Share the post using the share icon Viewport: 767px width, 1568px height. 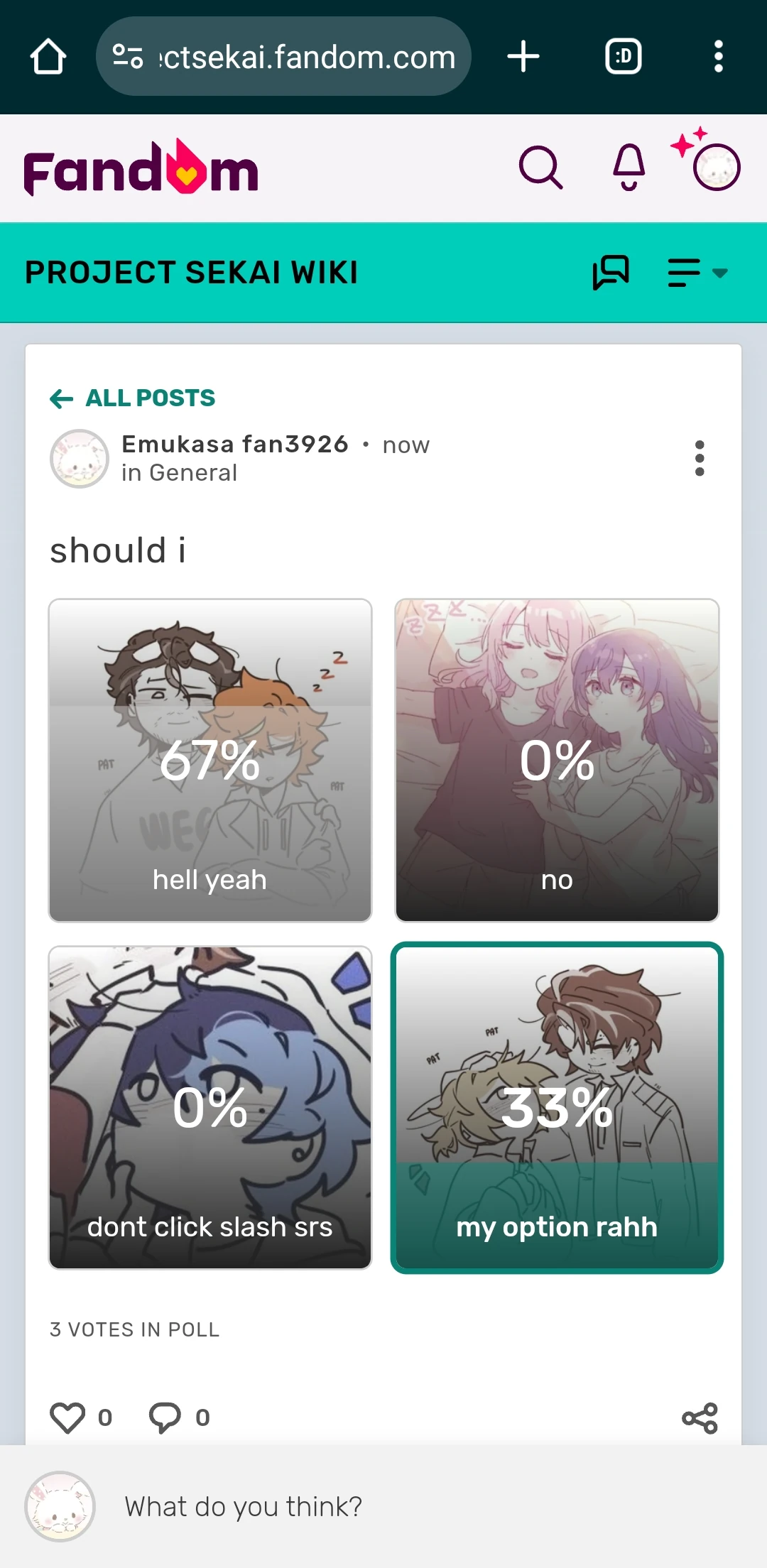(700, 1415)
